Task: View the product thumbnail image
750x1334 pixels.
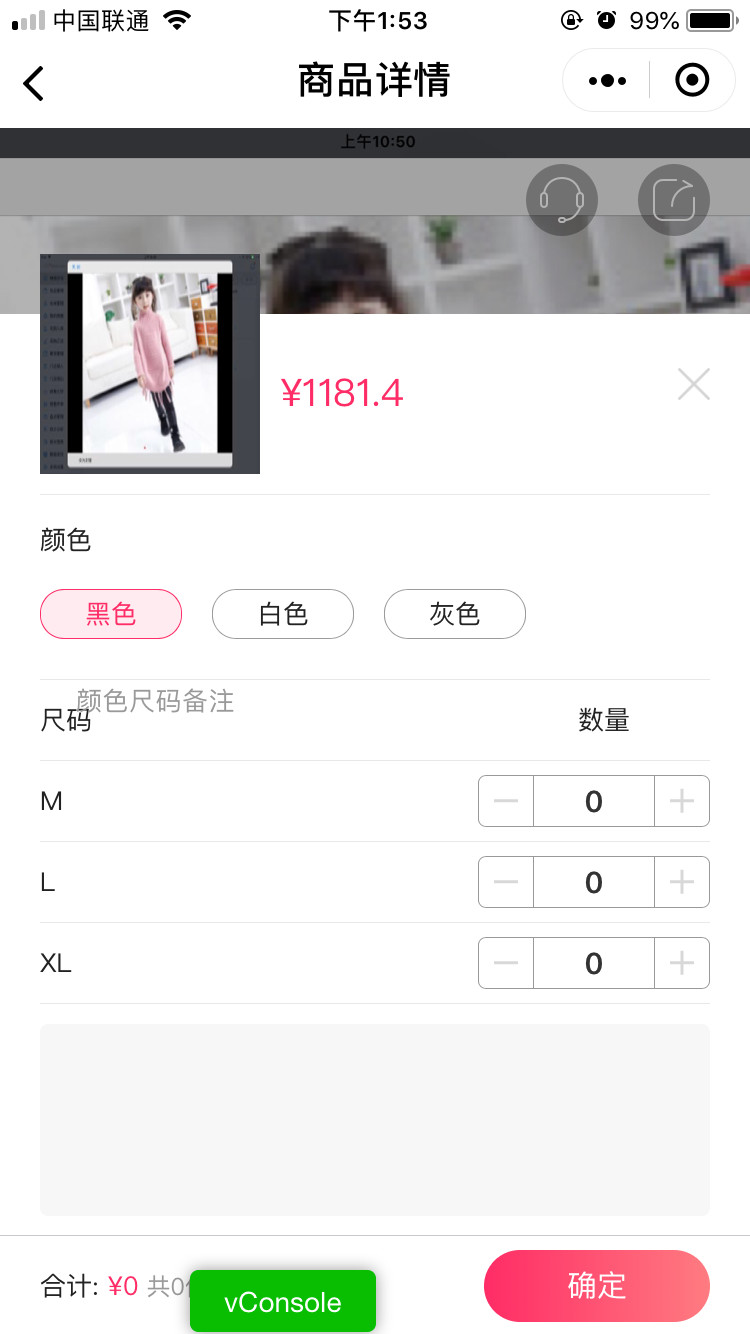Action: (x=150, y=364)
